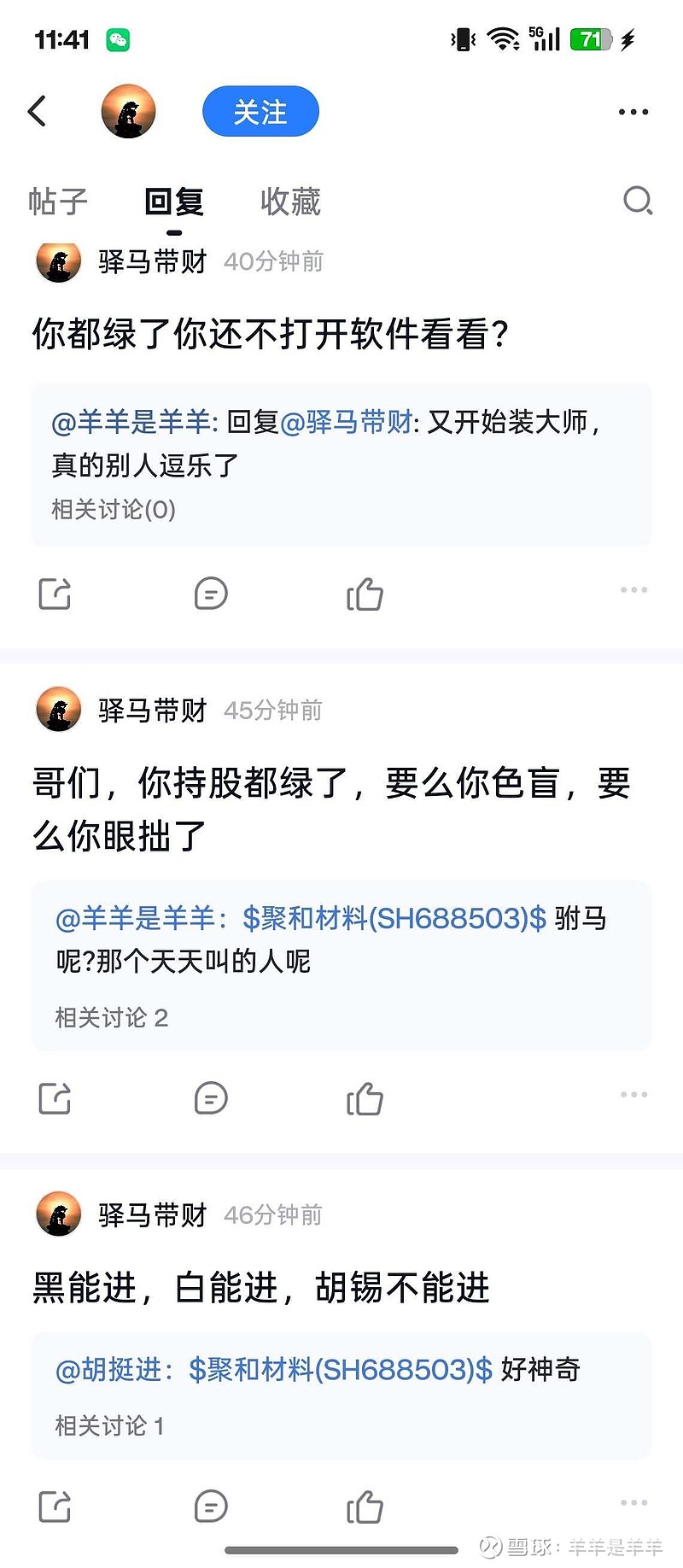683x1568 pixels.
Task: Like the second reply post
Action: 365,1098
